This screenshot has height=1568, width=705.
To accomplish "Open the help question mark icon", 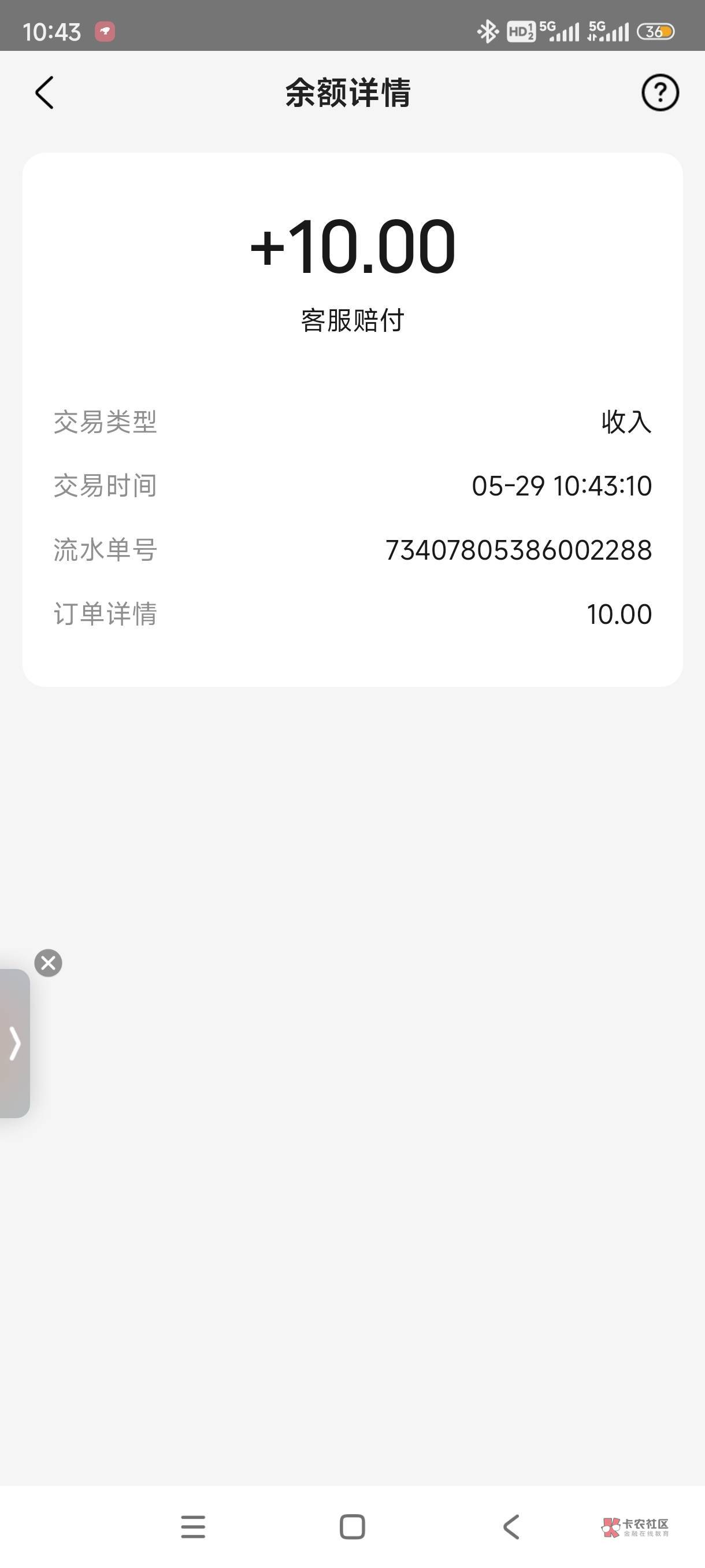I will click(x=659, y=93).
